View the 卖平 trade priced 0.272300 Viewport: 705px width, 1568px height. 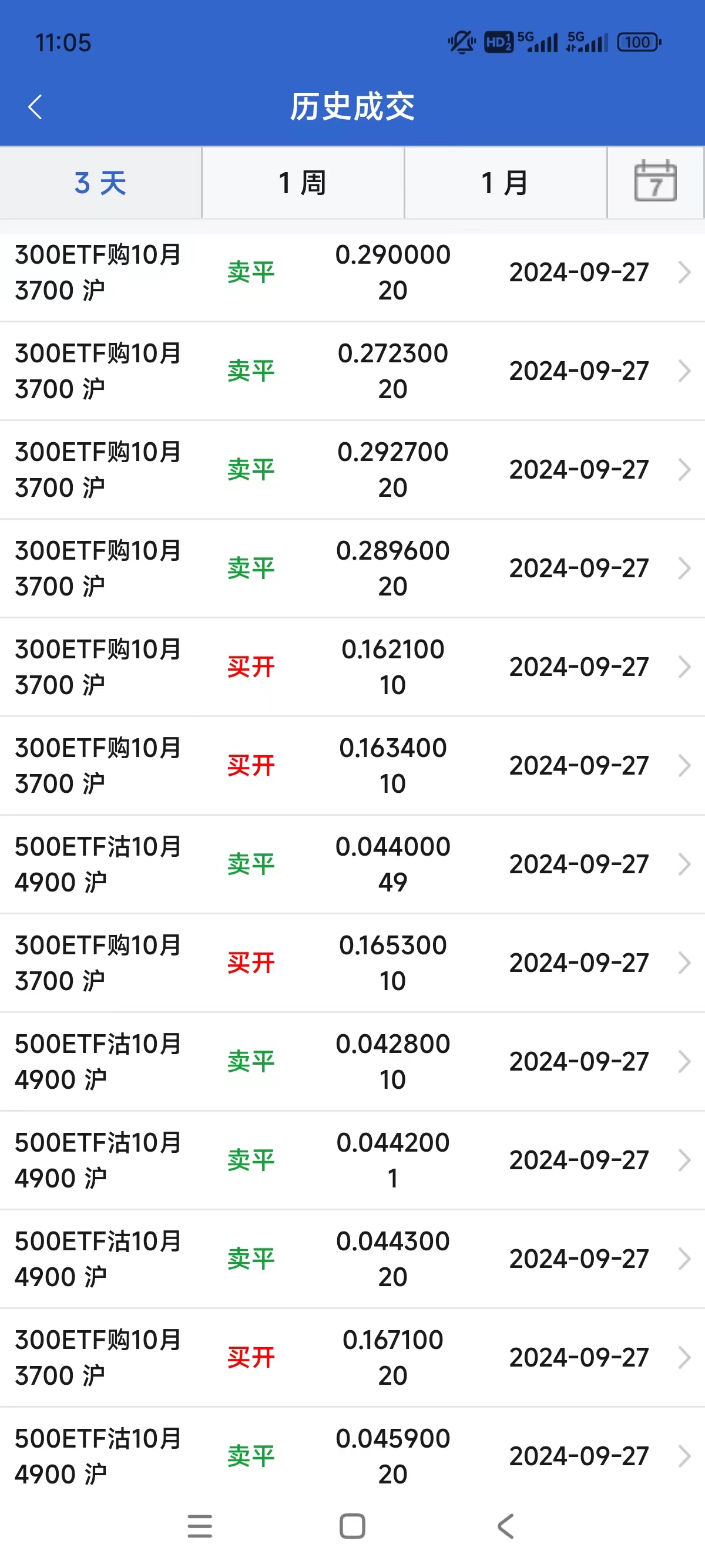pyautogui.click(x=352, y=371)
